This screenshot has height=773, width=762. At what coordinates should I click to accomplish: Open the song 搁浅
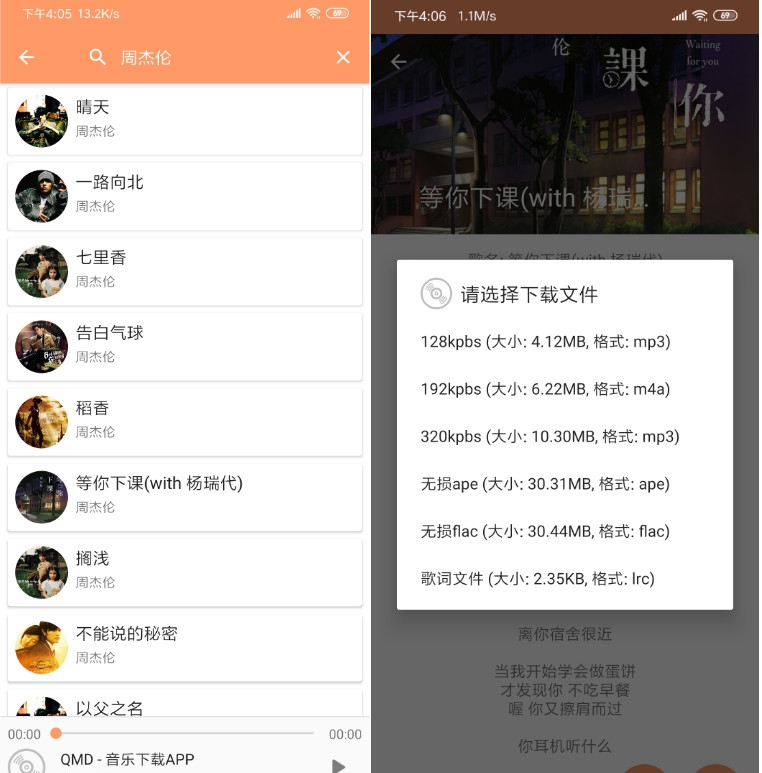click(185, 570)
